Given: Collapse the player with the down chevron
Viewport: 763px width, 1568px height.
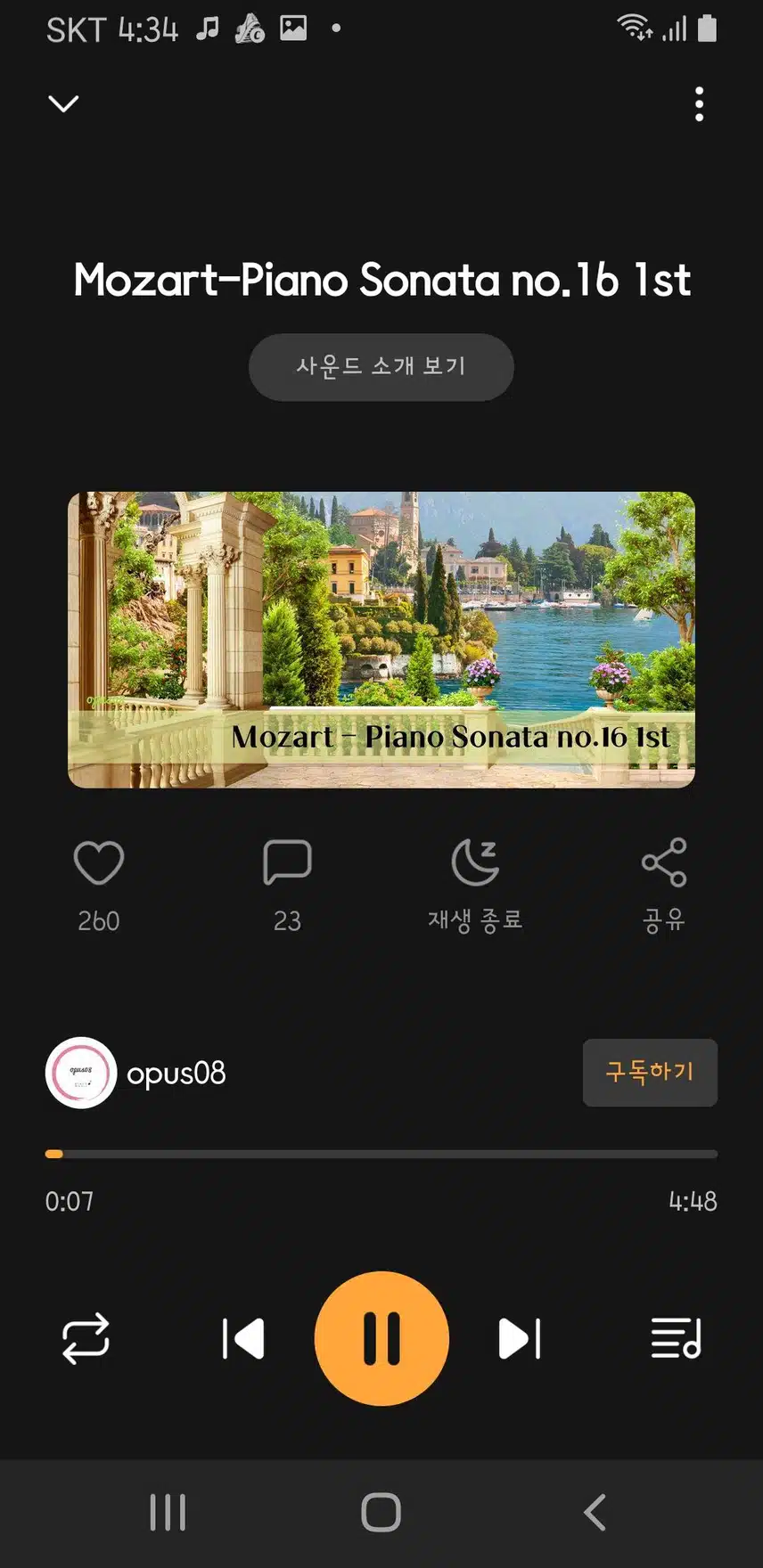Looking at the screenshot, I should 63,103.
